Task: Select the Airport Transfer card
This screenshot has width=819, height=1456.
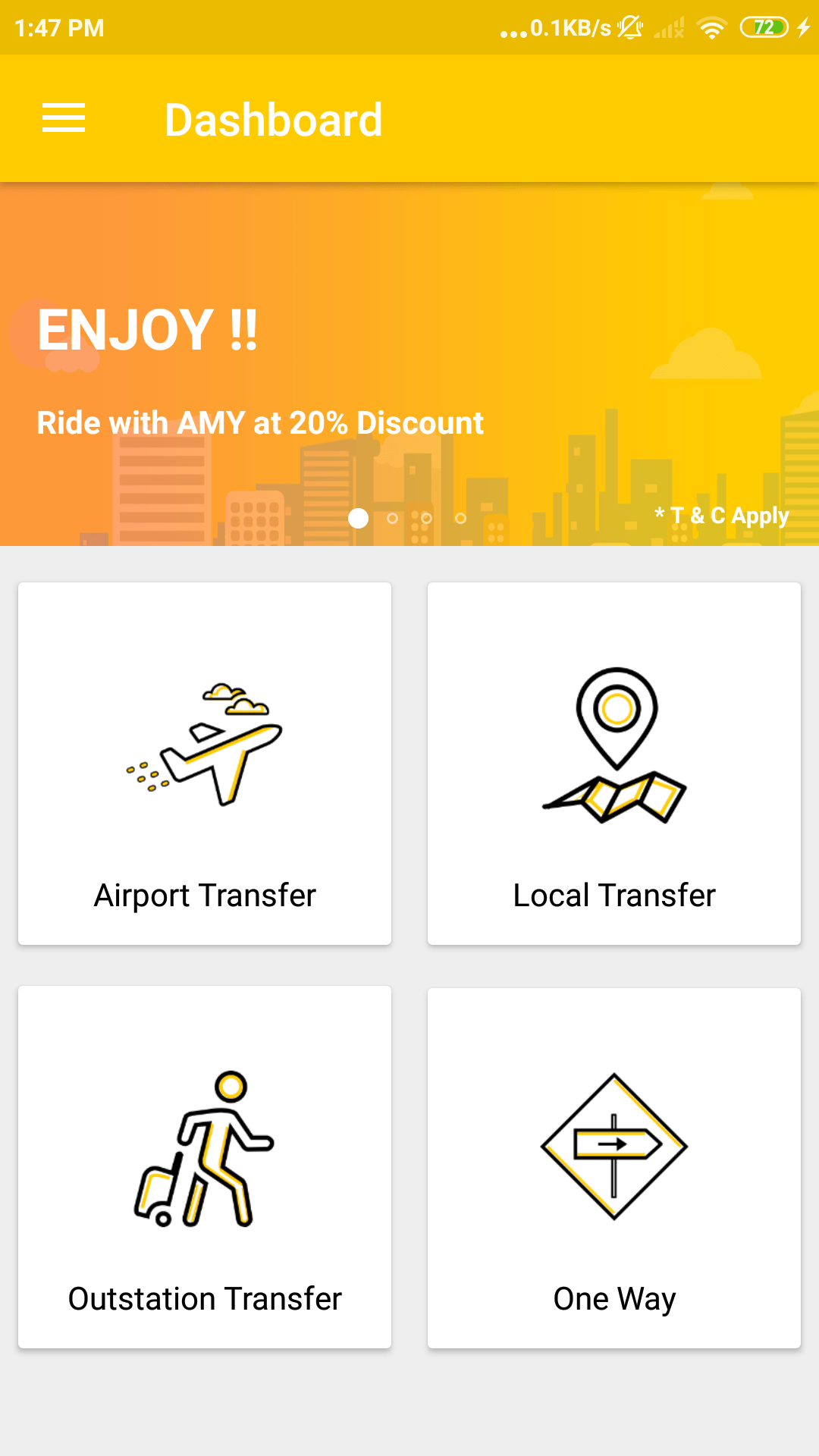Action: 205,763
